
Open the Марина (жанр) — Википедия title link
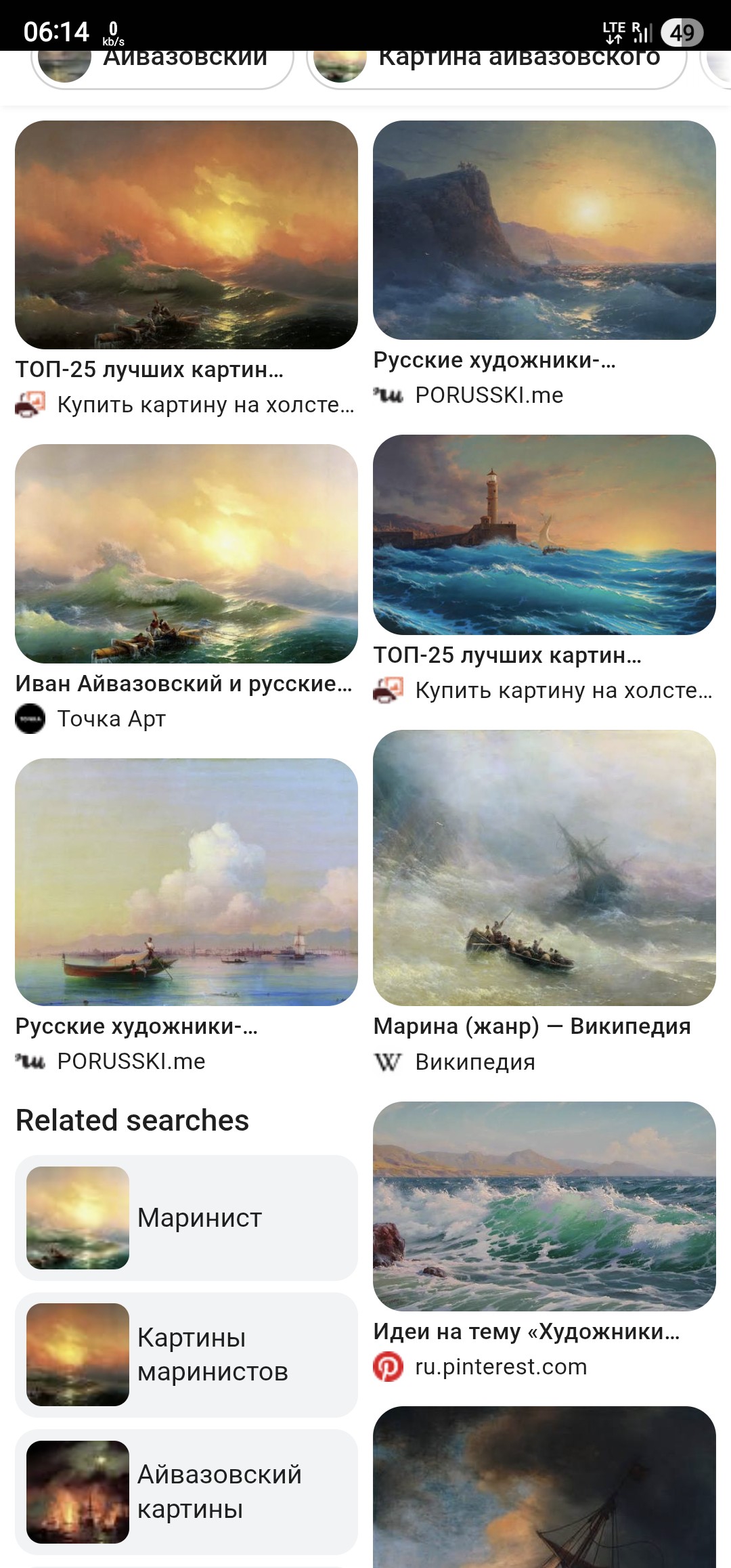coord(532,1026)
